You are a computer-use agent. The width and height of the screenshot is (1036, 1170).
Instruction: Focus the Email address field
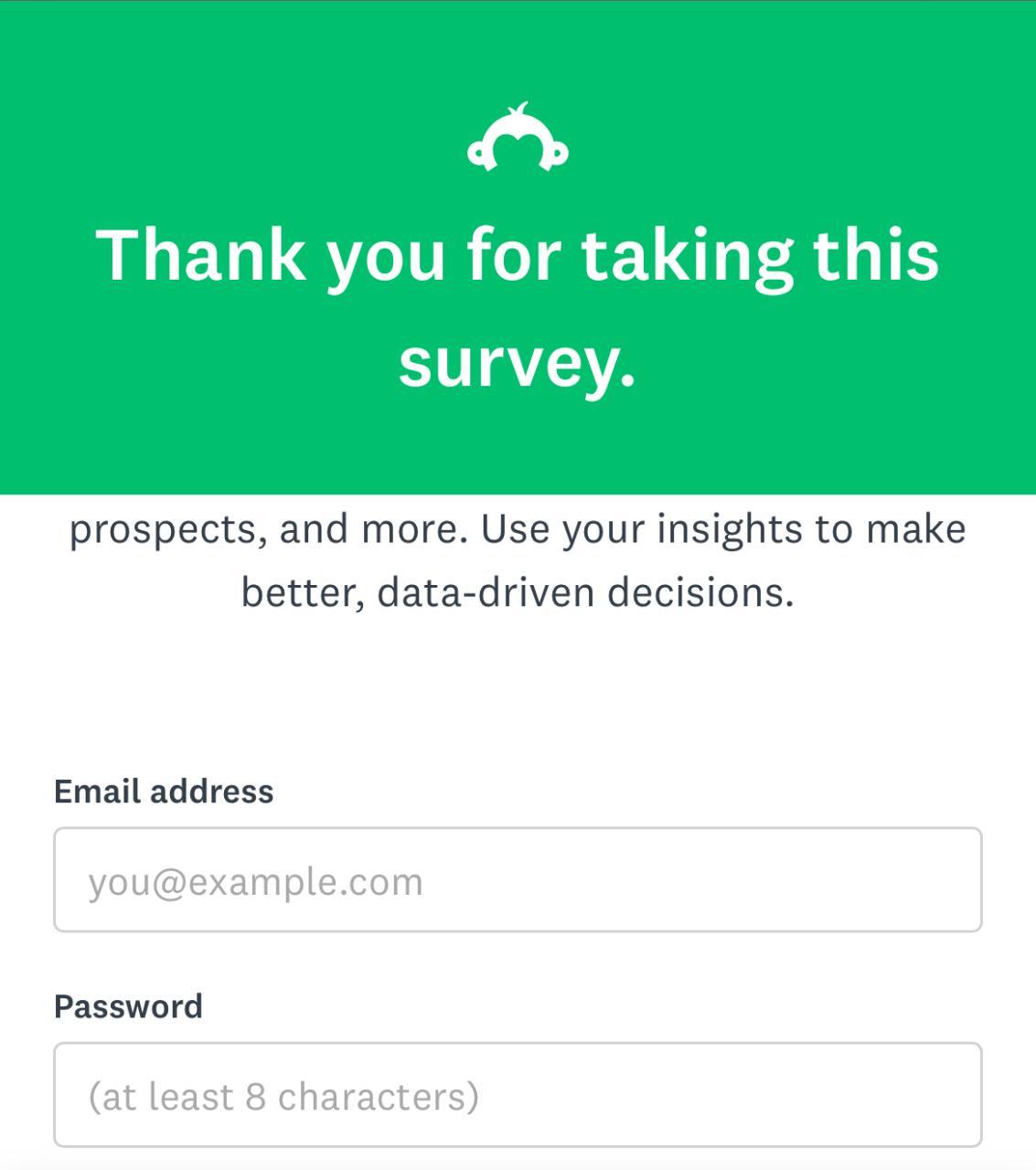[518, 880]
